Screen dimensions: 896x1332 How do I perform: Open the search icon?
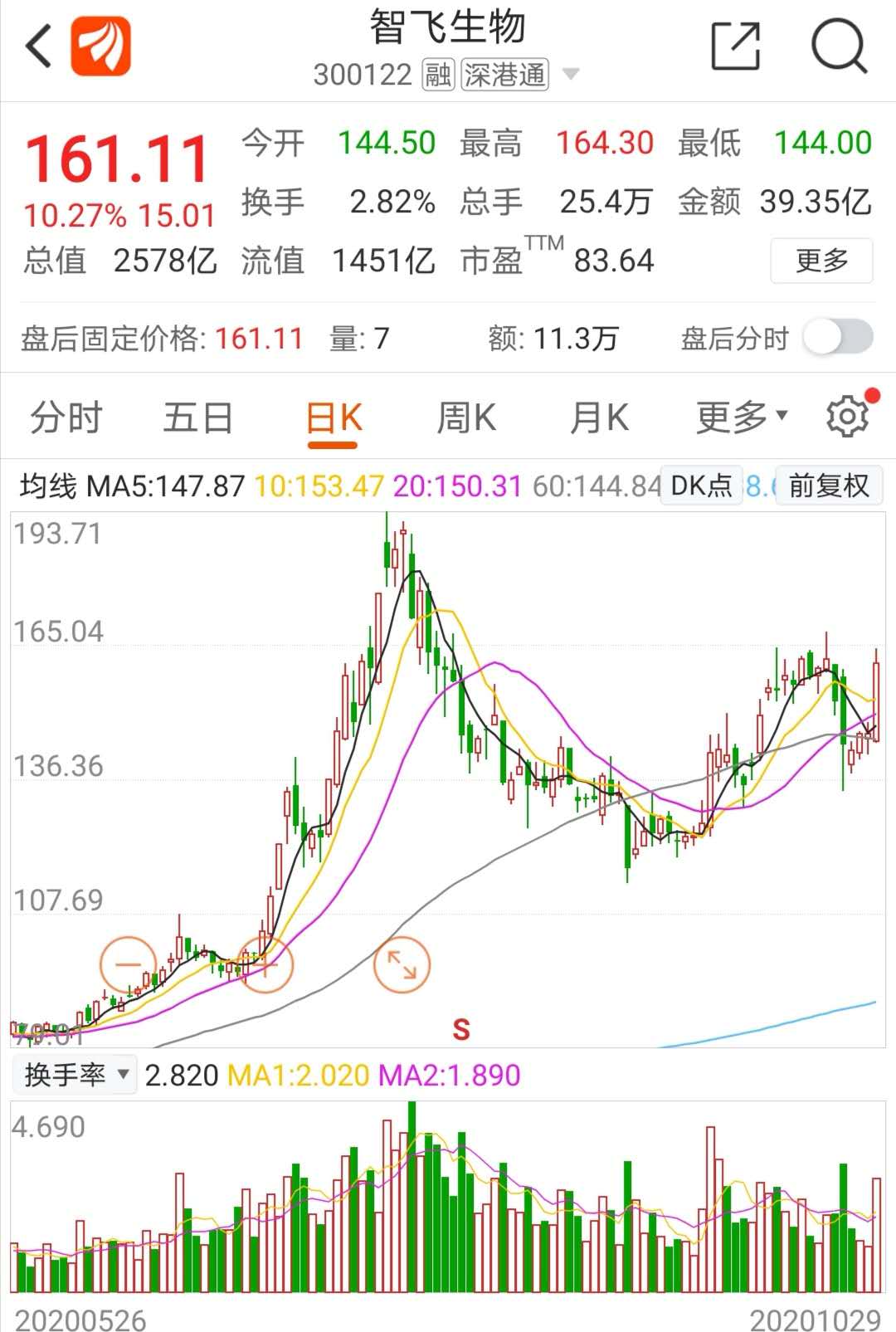pyautogui.click(x=839, y=46)
